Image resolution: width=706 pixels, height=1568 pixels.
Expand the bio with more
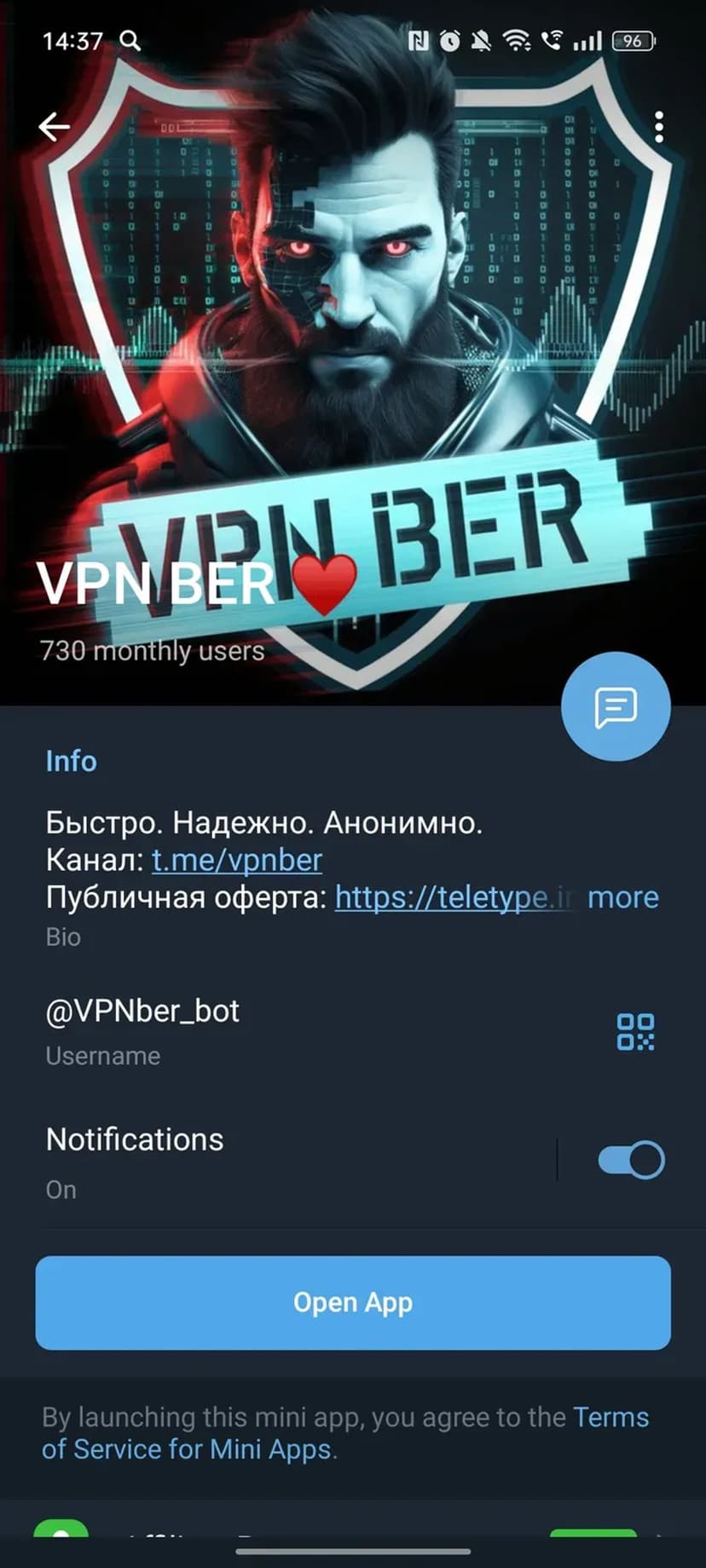623,897
